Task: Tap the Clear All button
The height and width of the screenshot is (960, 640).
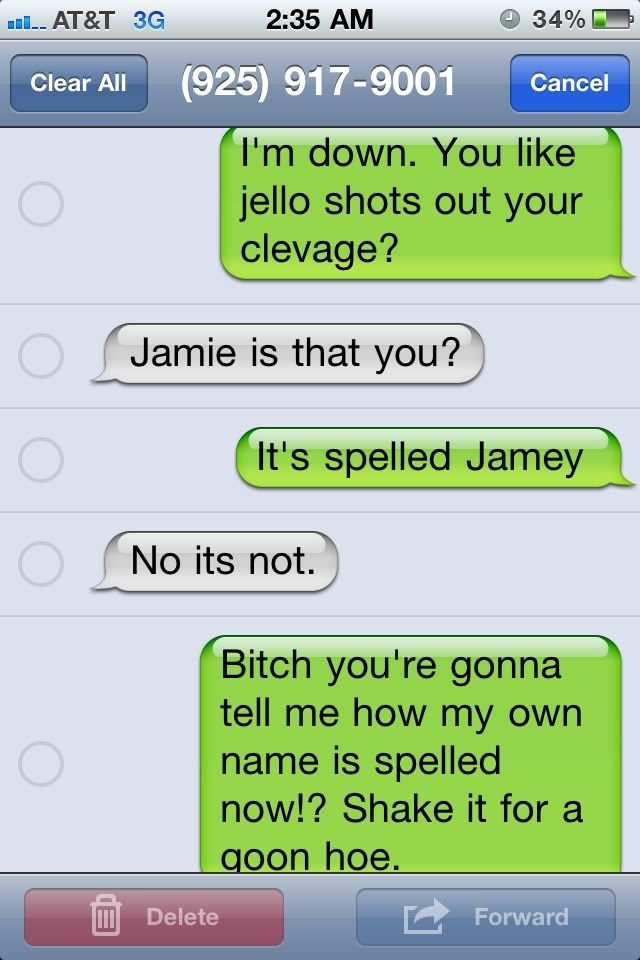Action: click(x=79, y=83)
